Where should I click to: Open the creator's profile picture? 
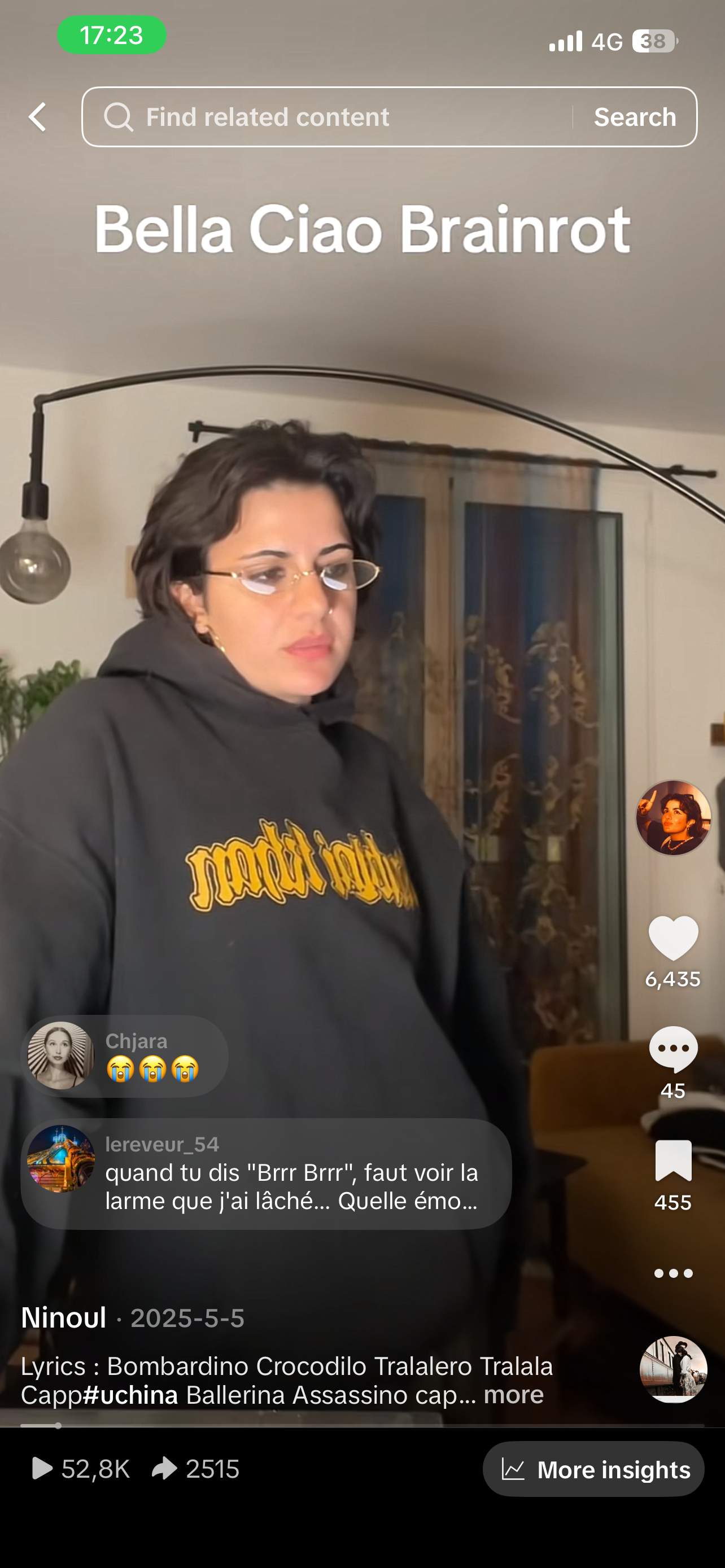pyautogui.click(x=673, y=817)
